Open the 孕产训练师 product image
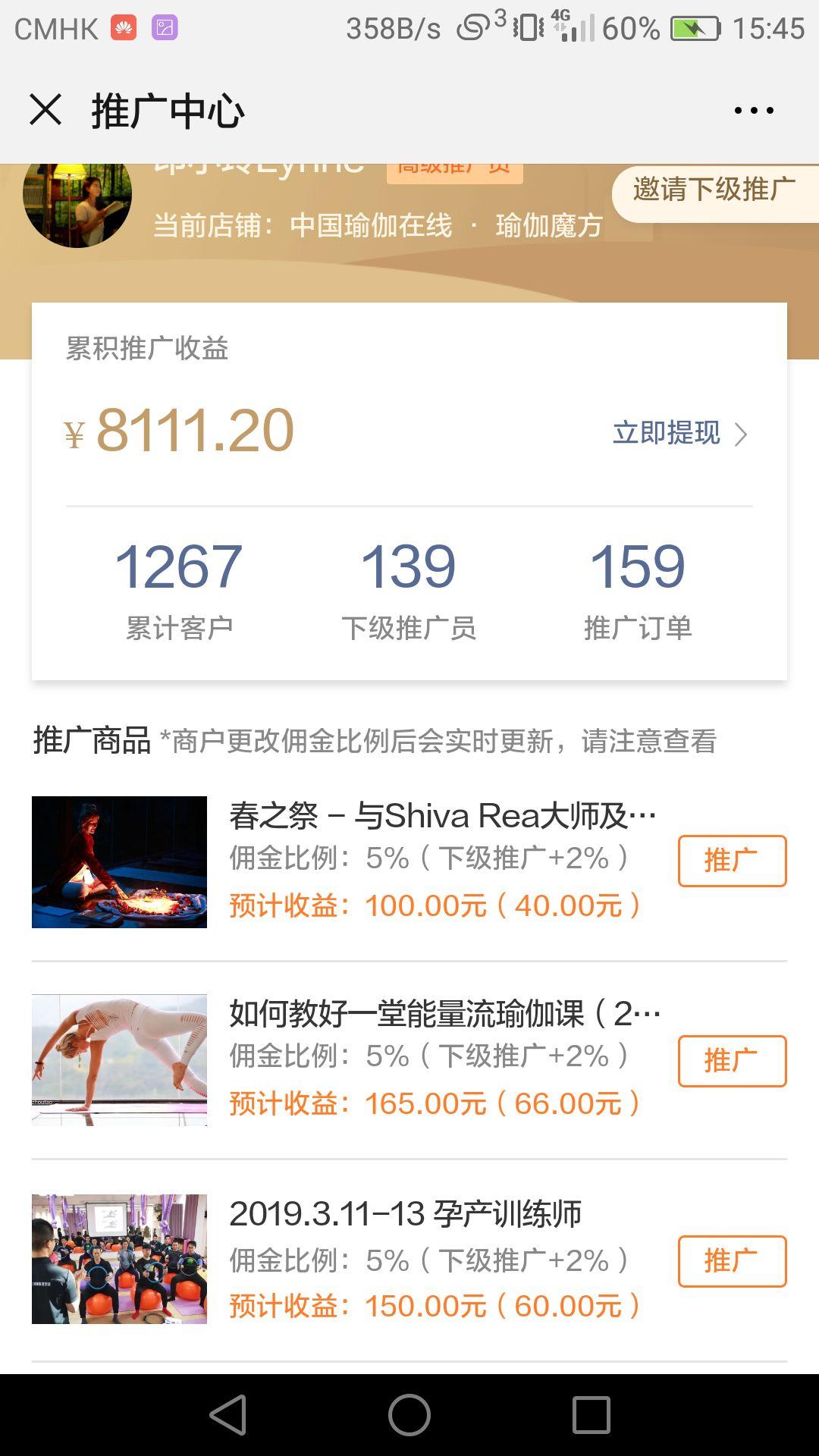Screen dimensions: 819x1456 pos(119,1259)
